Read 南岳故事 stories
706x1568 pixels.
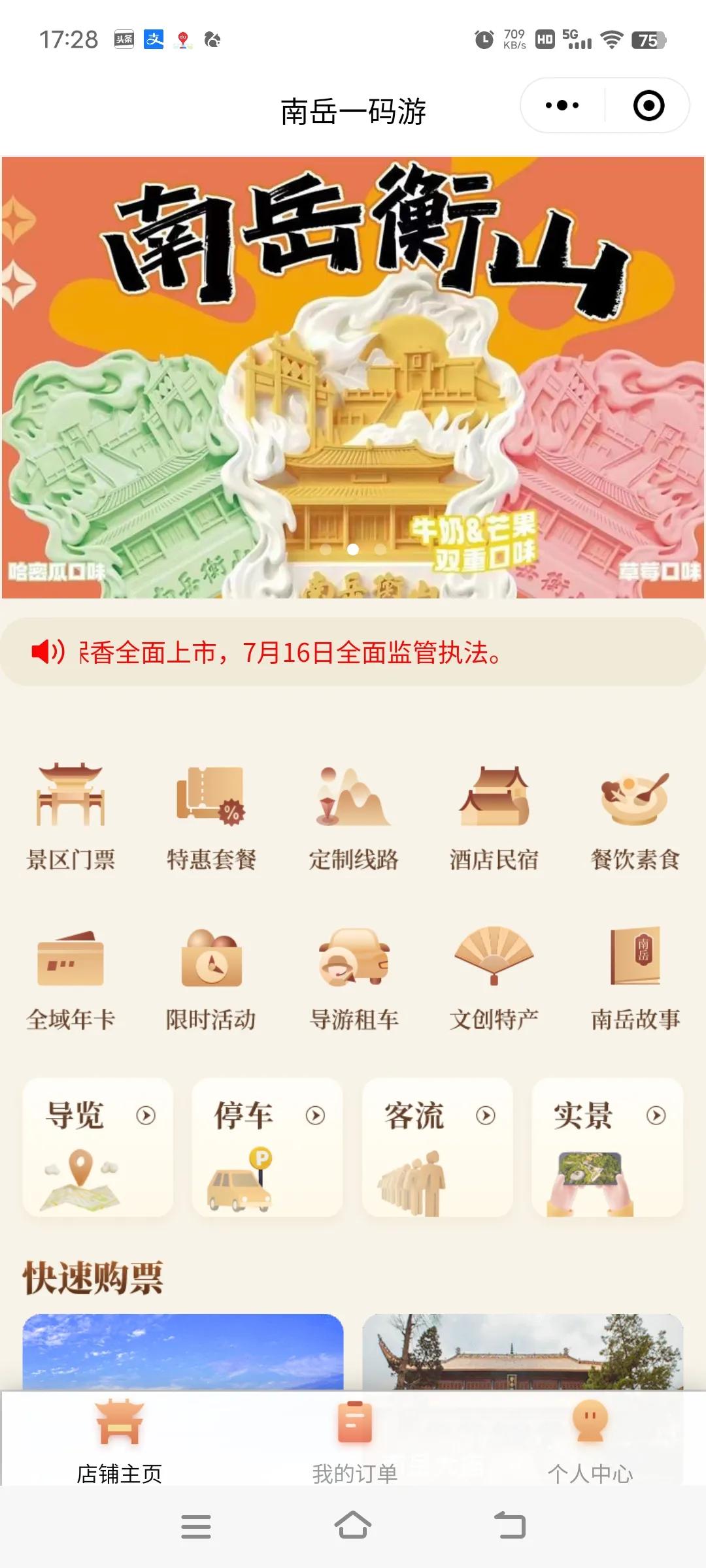[635, 978]
